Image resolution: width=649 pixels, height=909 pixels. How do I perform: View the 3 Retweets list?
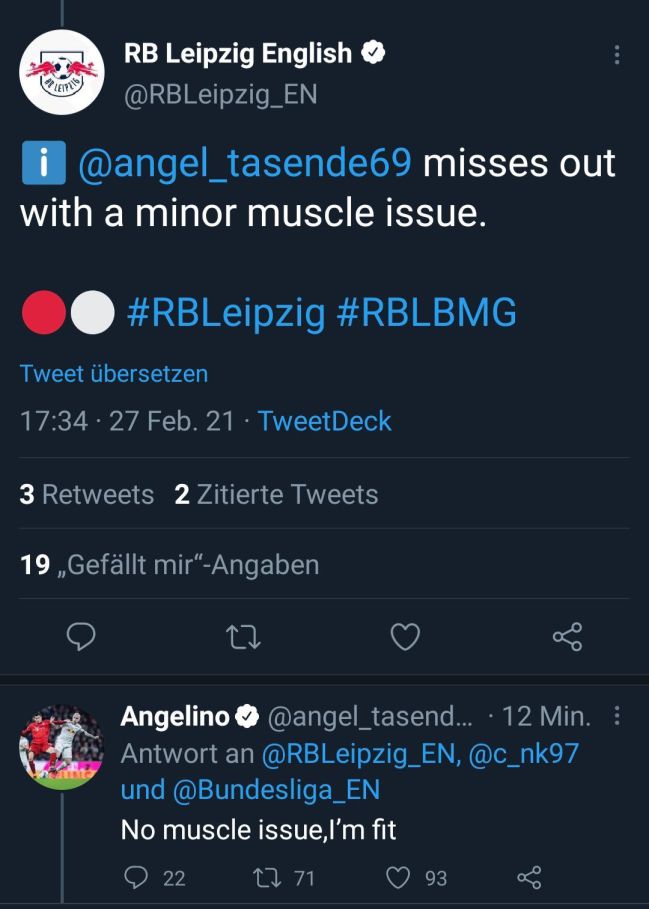pos(87,494)
